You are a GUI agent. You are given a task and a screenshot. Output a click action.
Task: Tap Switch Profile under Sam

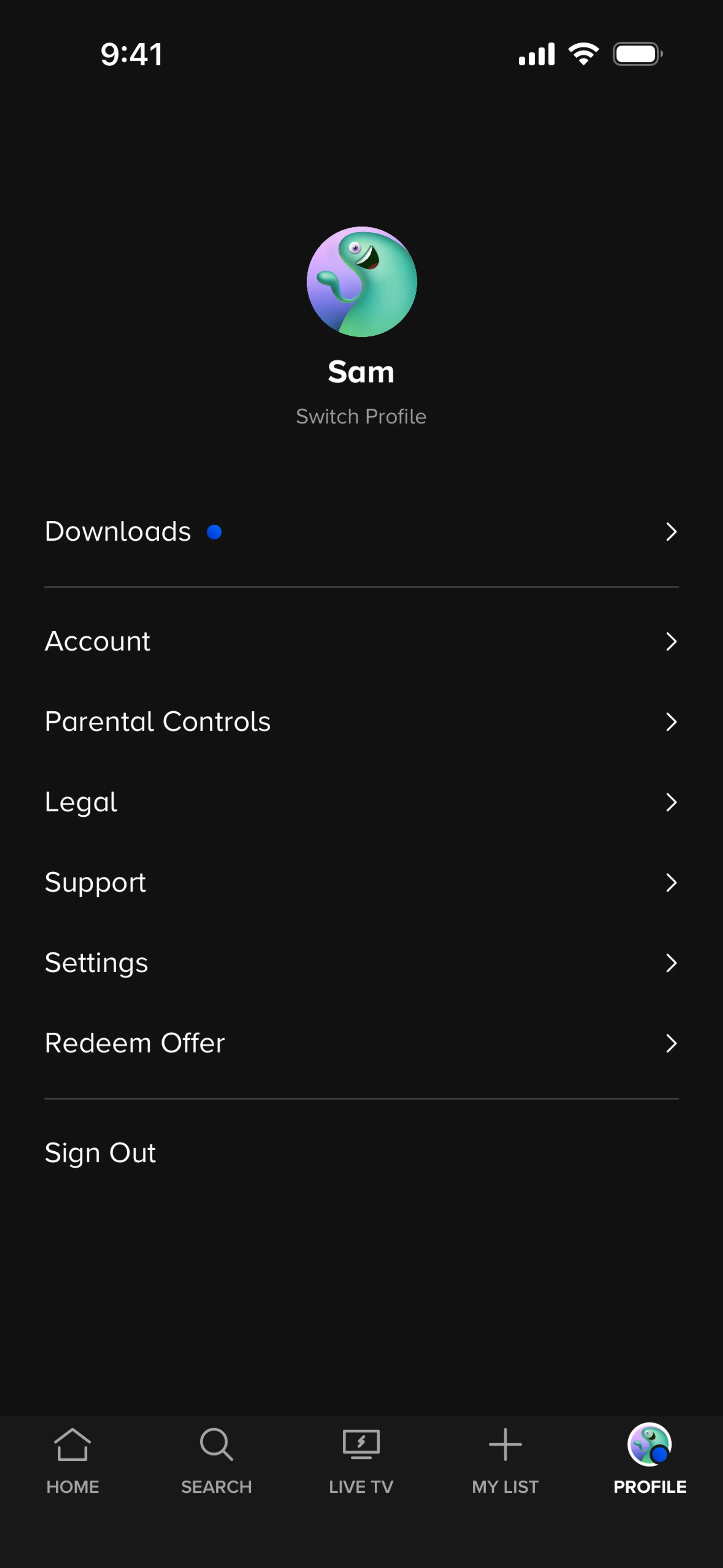click(x=361, y=416)
